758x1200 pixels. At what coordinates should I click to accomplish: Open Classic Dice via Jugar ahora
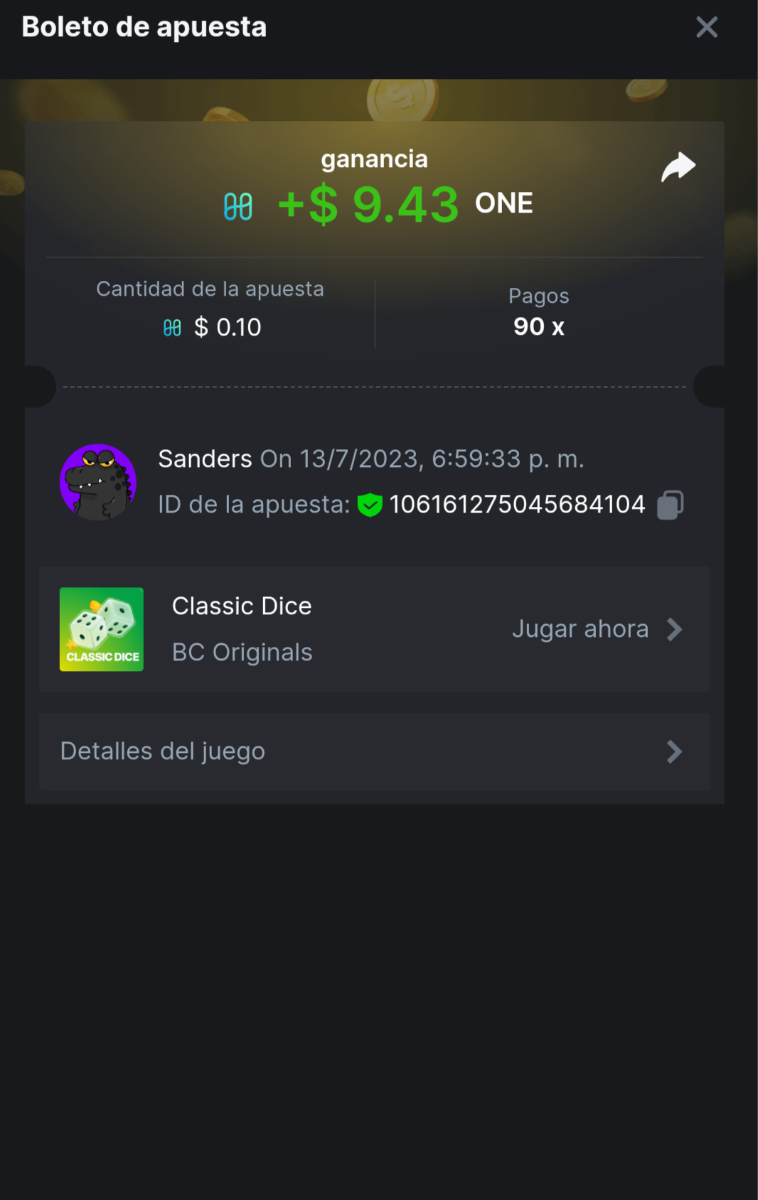(x=597, y=629)
